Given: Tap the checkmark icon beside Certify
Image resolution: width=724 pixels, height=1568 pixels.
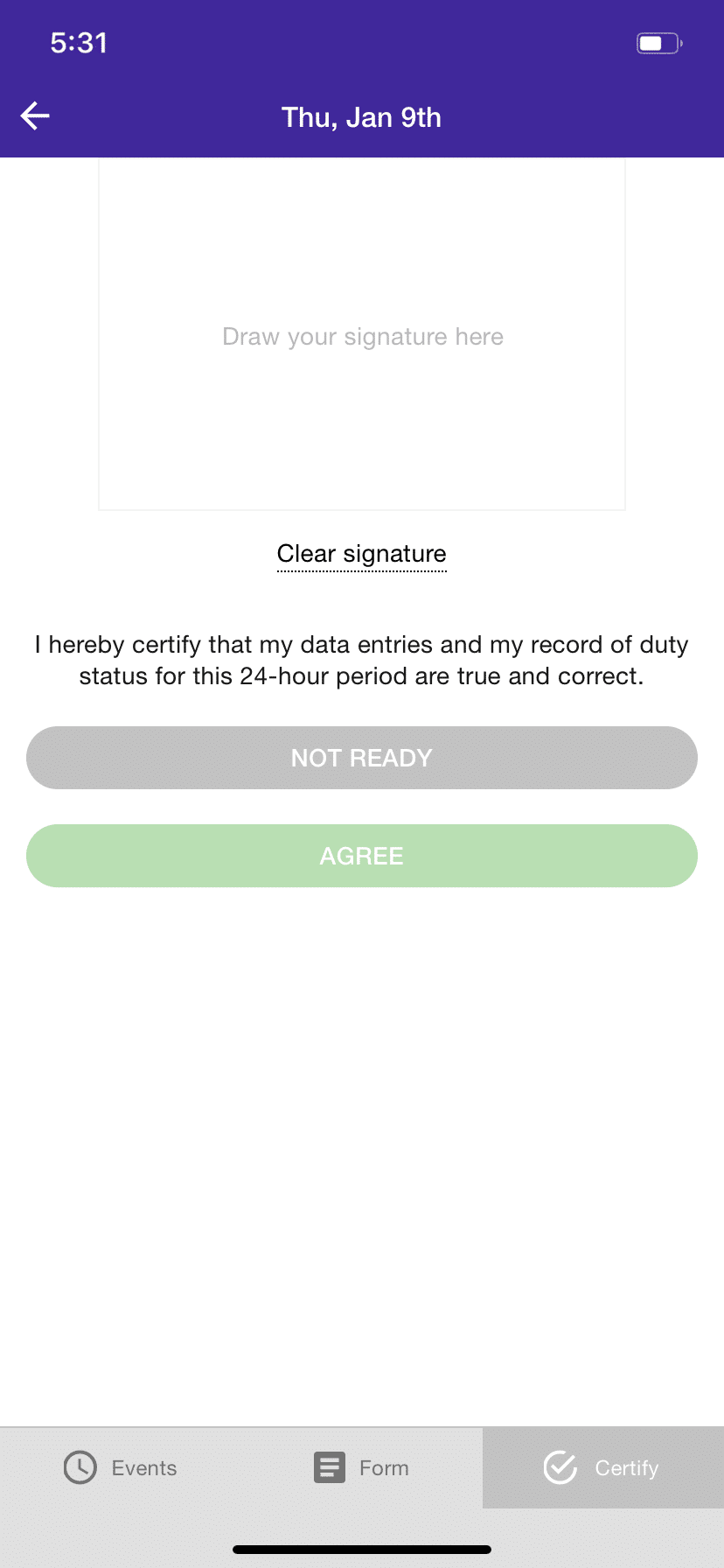Looking at the screenshot, I should (560, 1467).
